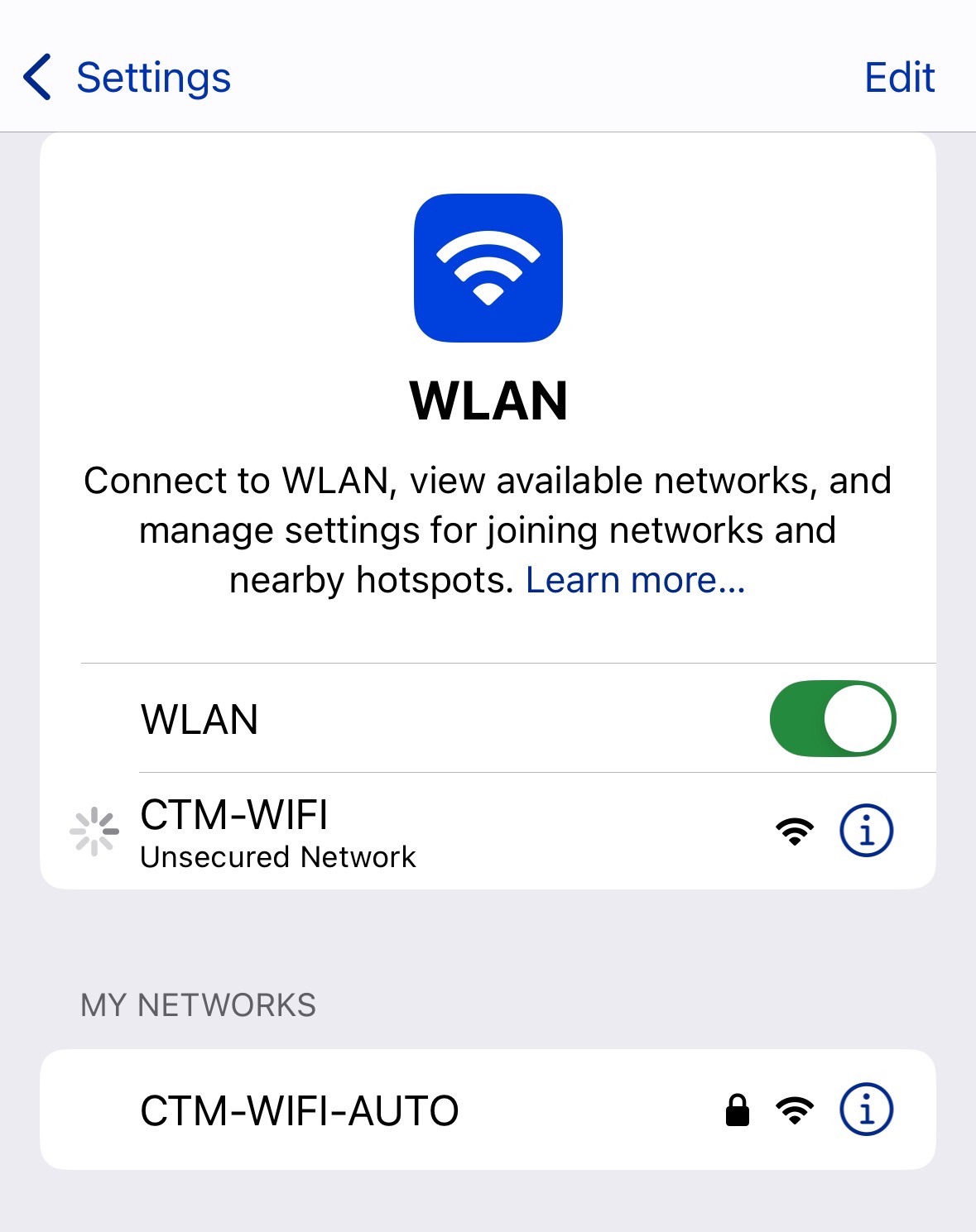The image size is (976, 1232).
Task: Open info details for CTM-WIFI
Action: (866, 831)
